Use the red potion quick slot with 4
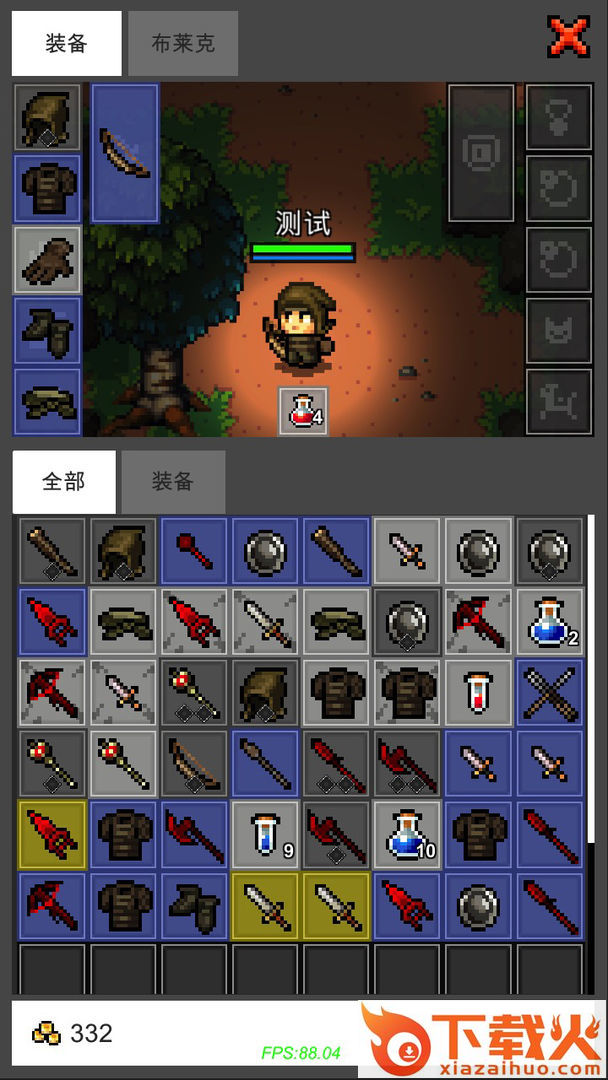 click(304, 411)
